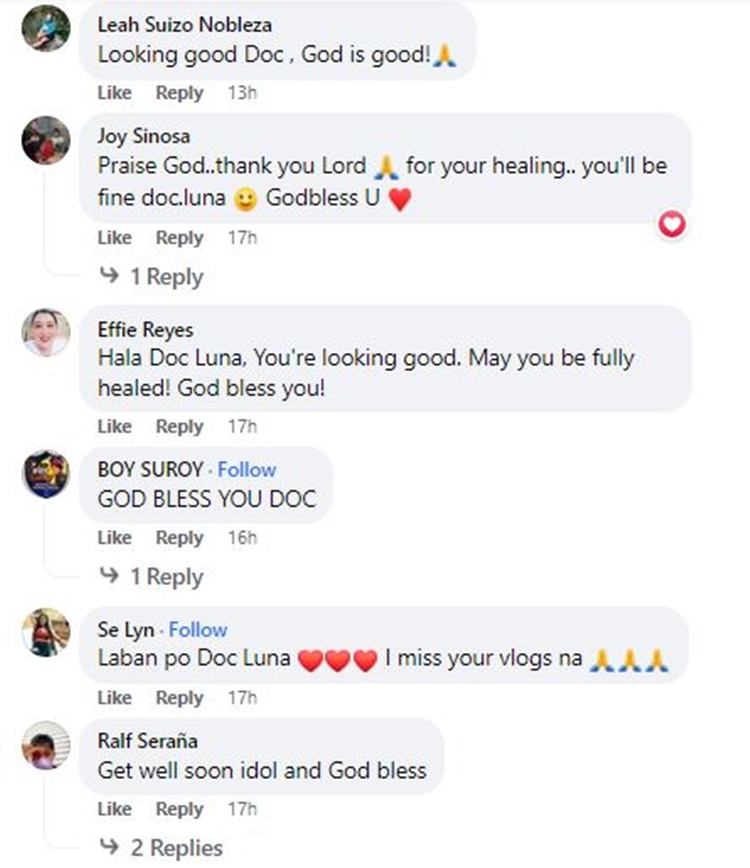
Task: Like Leah Suizo Nobleza's comment
Action: (x=114, y=93)
